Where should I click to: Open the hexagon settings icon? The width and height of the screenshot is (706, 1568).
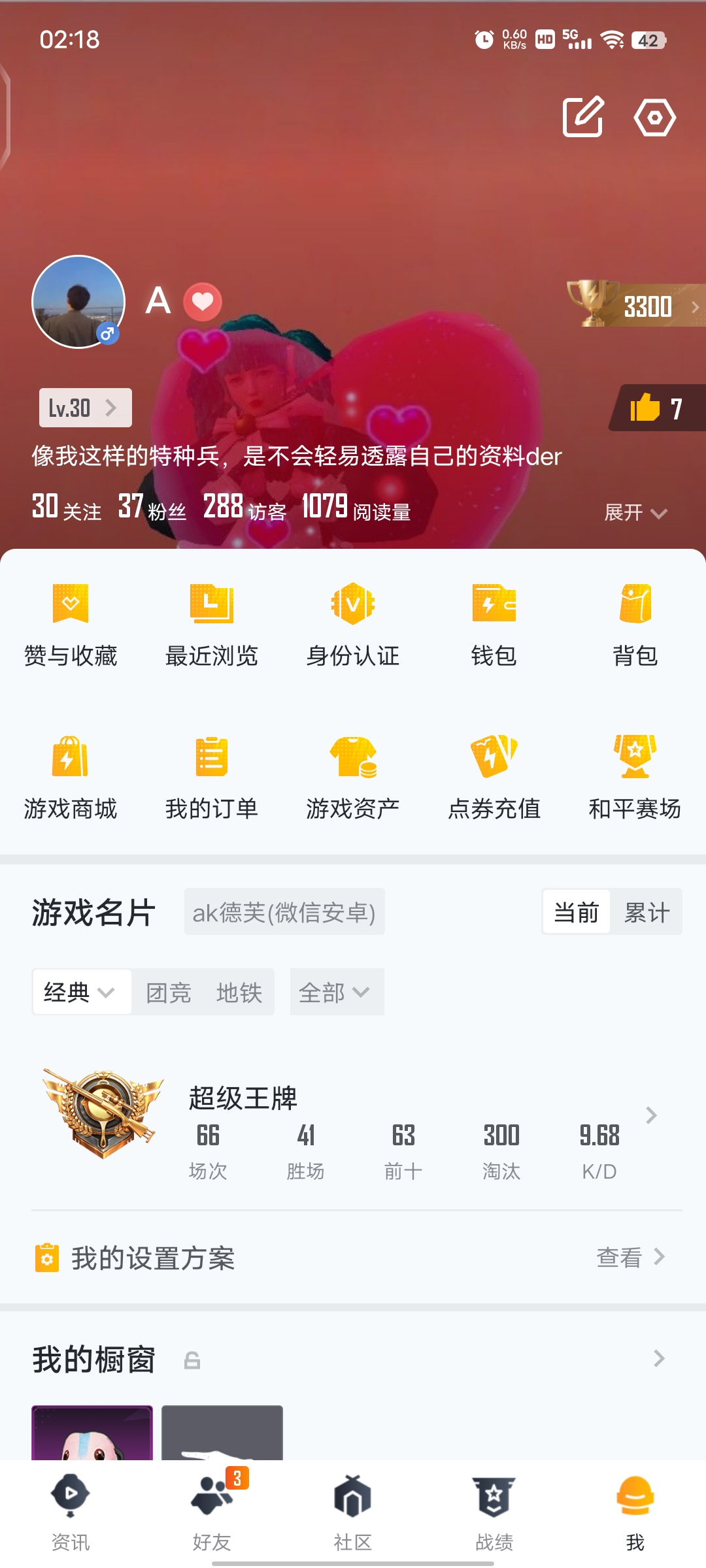click(654, 118)
